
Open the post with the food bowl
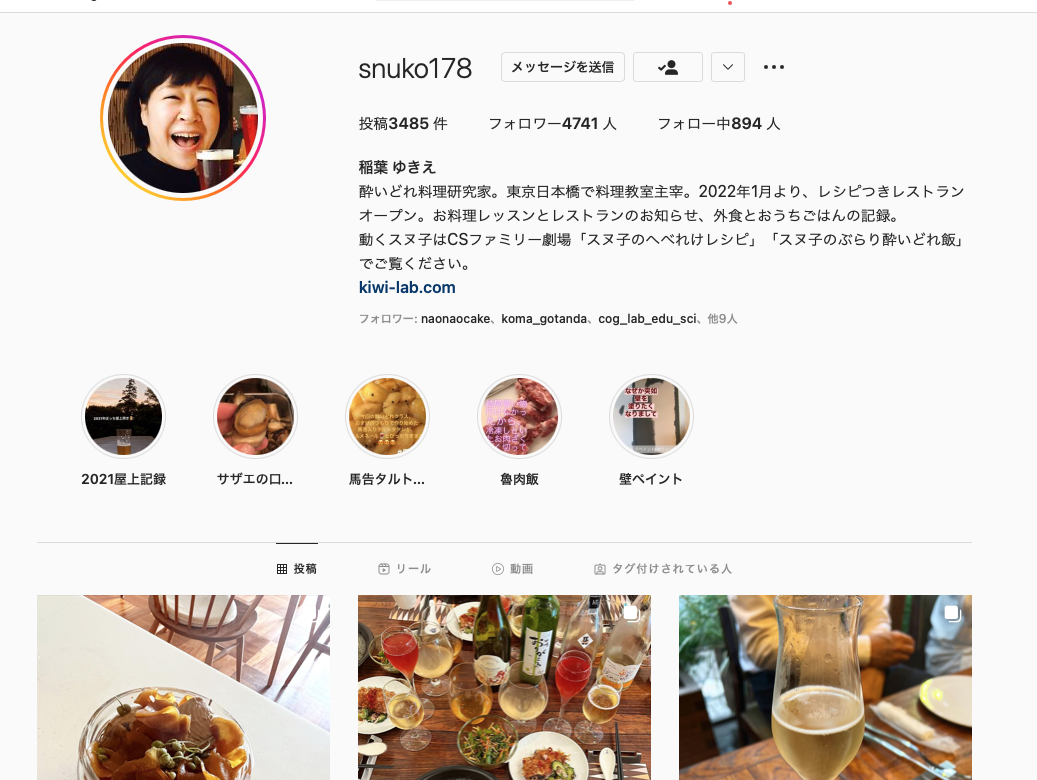(183, 687)
